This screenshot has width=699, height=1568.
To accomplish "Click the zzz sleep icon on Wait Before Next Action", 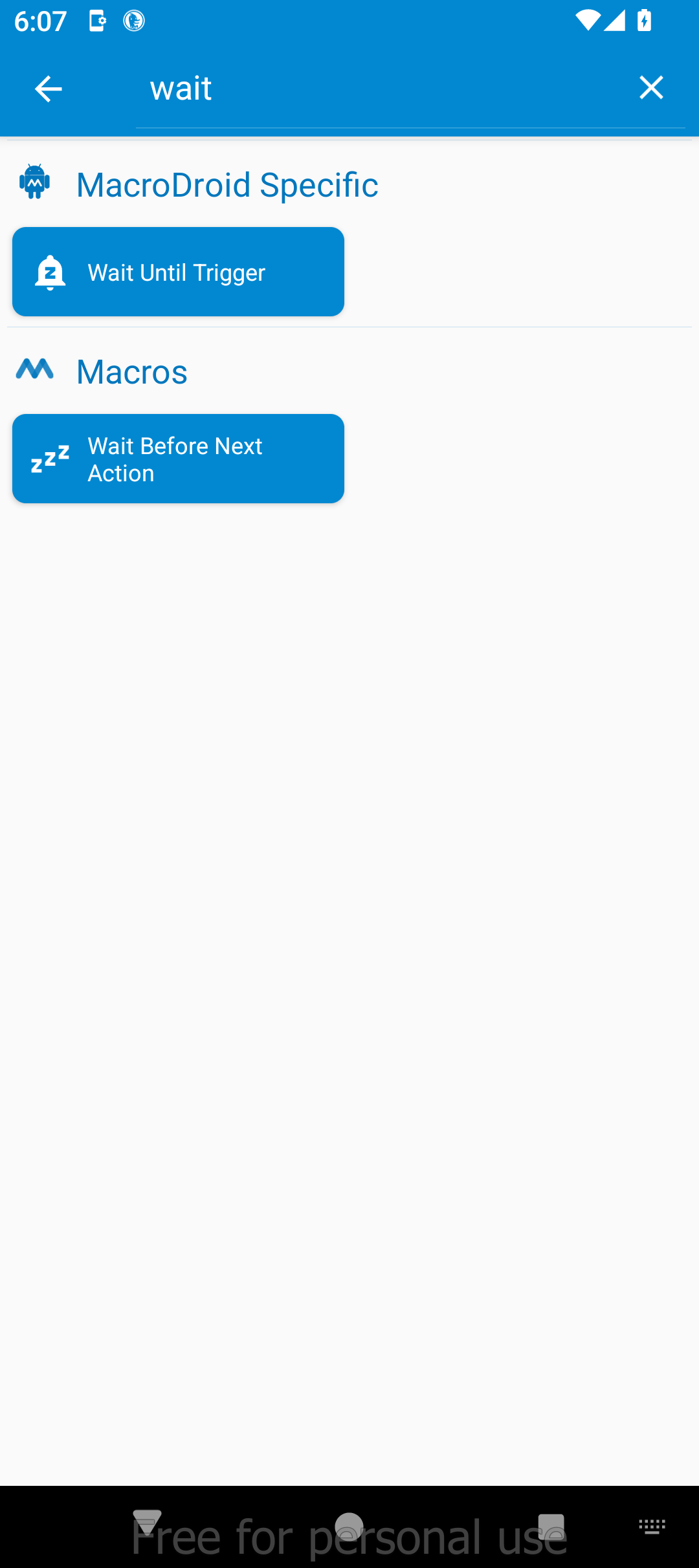I will tap(50, 458).
